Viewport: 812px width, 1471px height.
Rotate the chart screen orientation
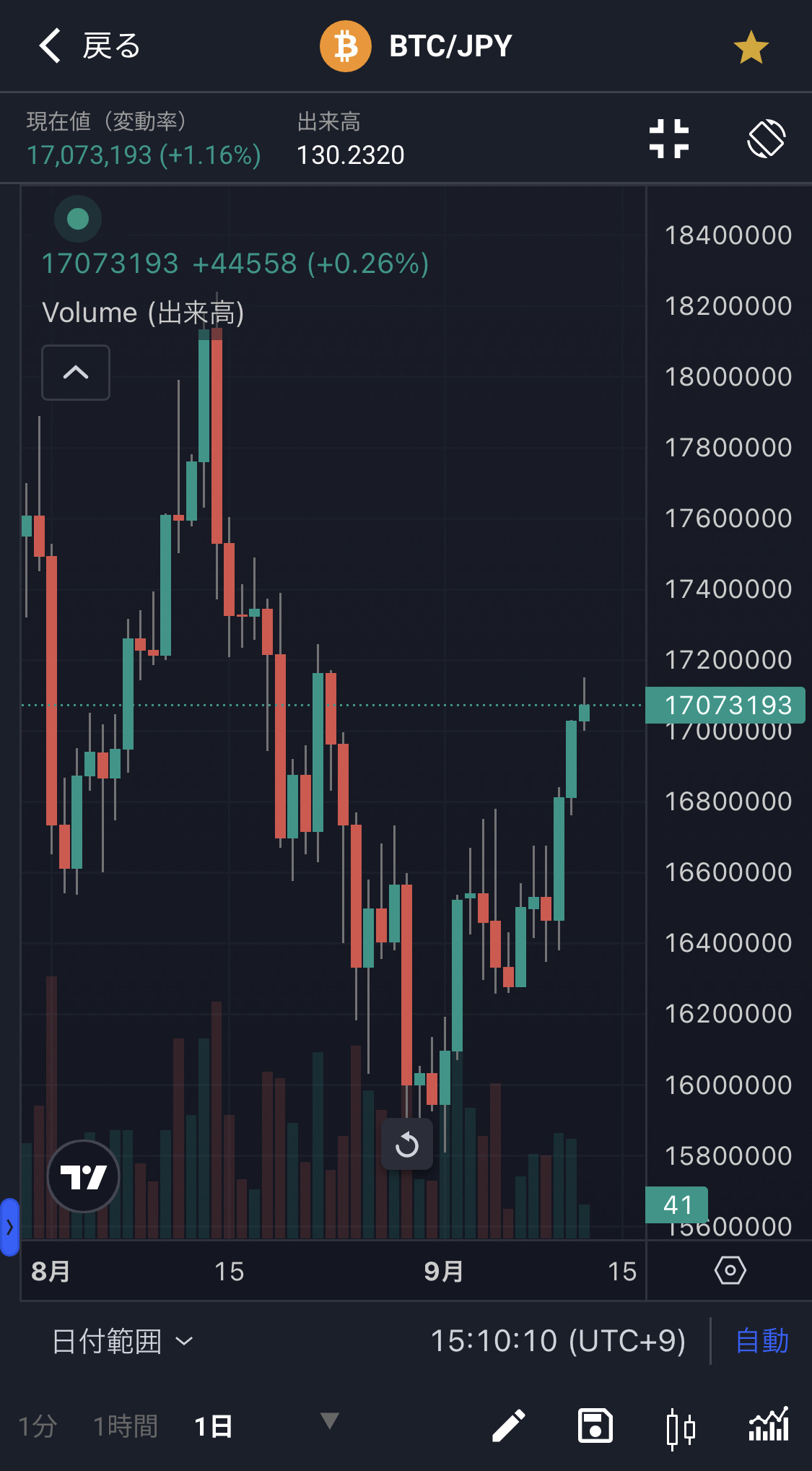(x=766, y=138)
